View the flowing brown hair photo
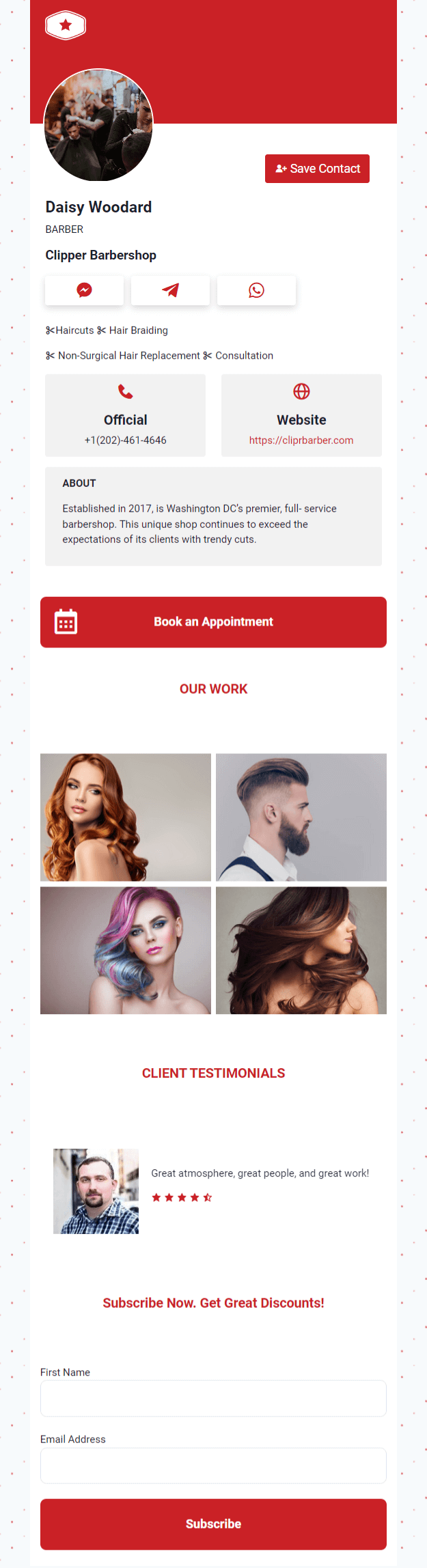 pyautogui.click(x=301, y=950)
